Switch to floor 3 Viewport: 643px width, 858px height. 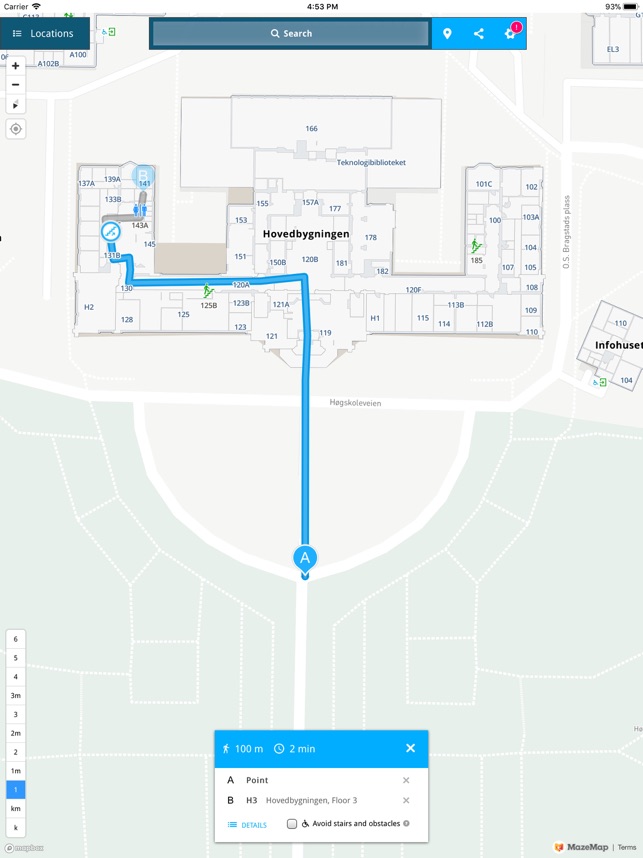click(x=15, y=715)
